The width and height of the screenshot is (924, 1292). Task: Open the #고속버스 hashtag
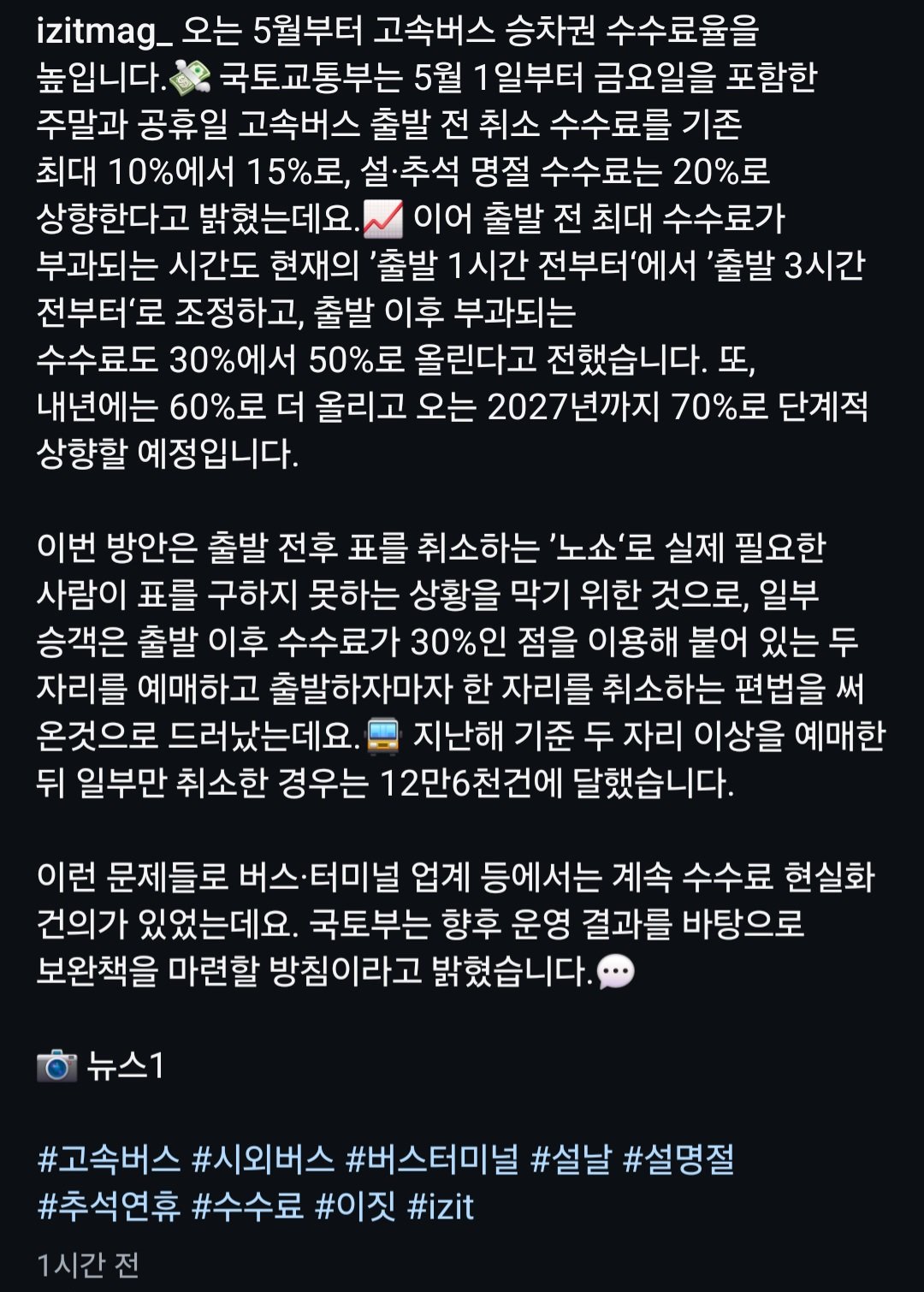[109, 1160]
